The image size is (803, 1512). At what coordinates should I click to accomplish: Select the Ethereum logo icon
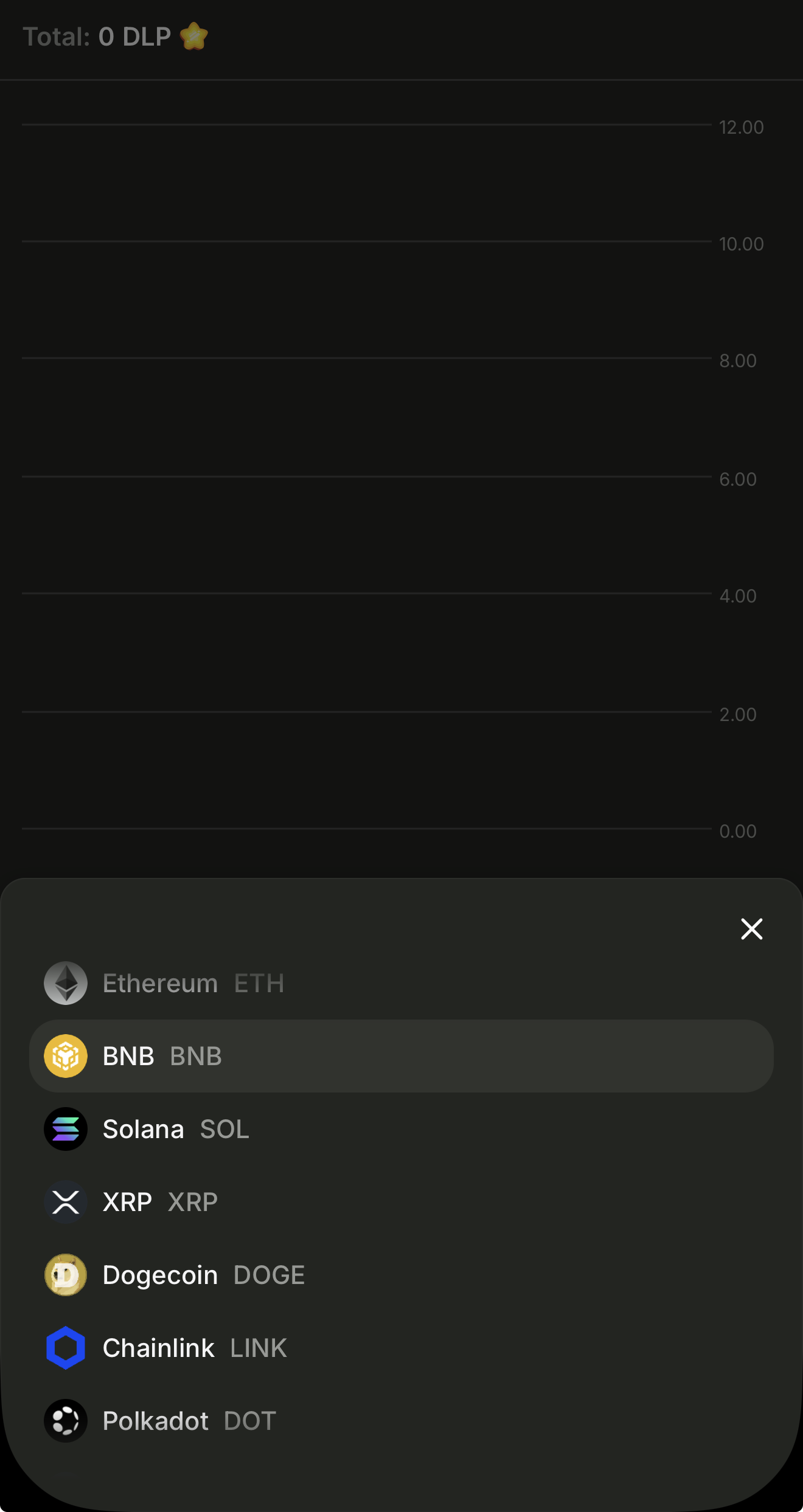click(x=65, y=982)
